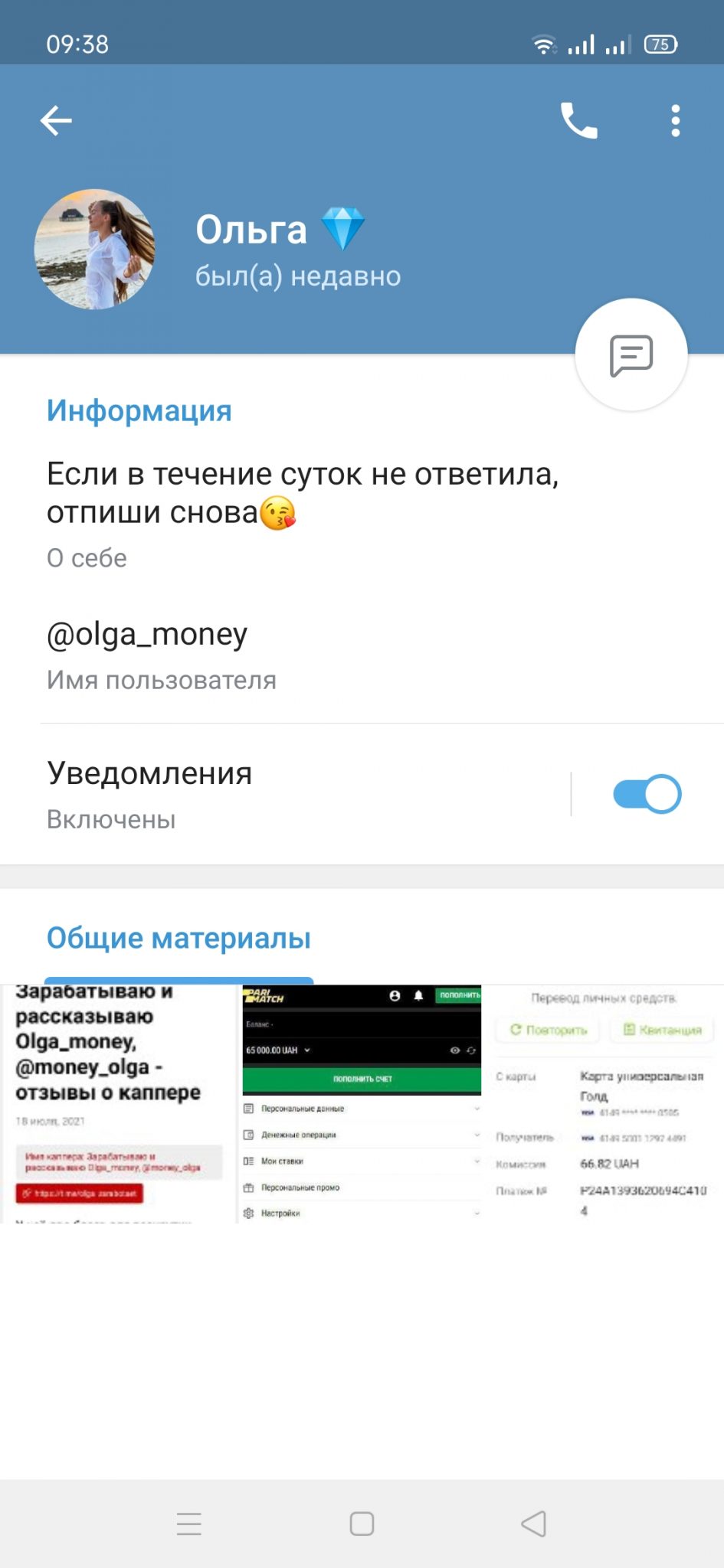The width and height of the screenshot is (724, 1568).
Task: Start a chat via the message button
Action: [x=631, y=355]
